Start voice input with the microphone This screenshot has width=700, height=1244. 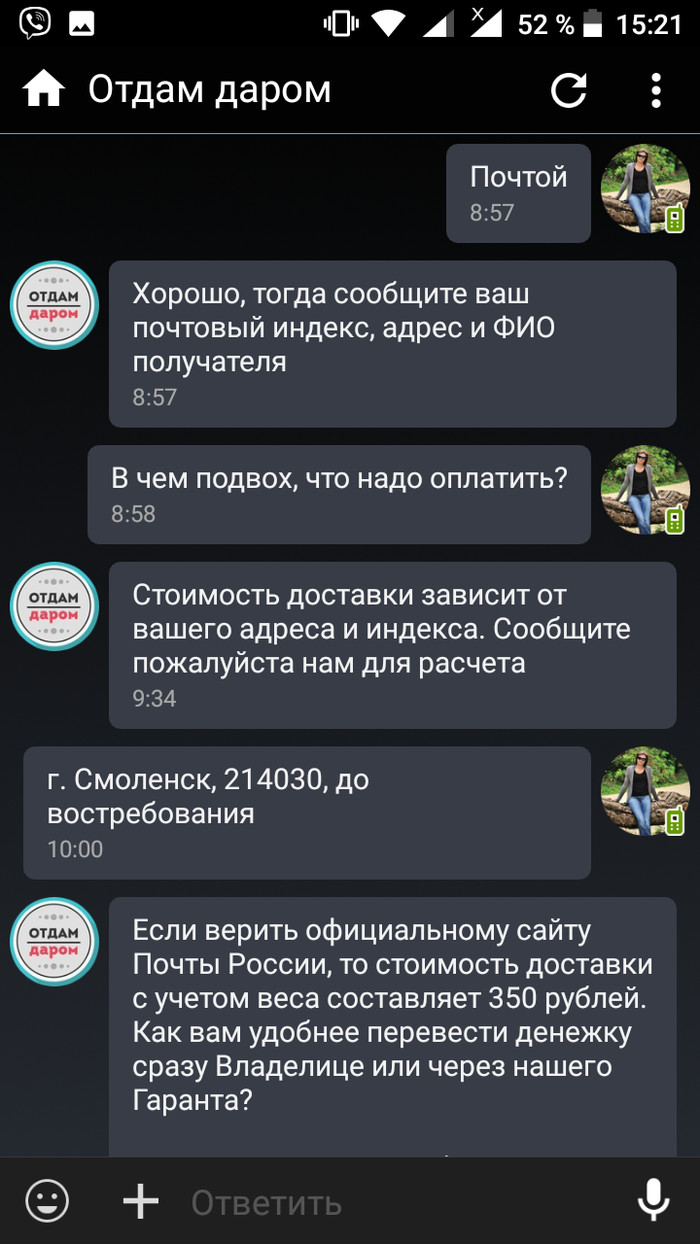[654, 1200]
